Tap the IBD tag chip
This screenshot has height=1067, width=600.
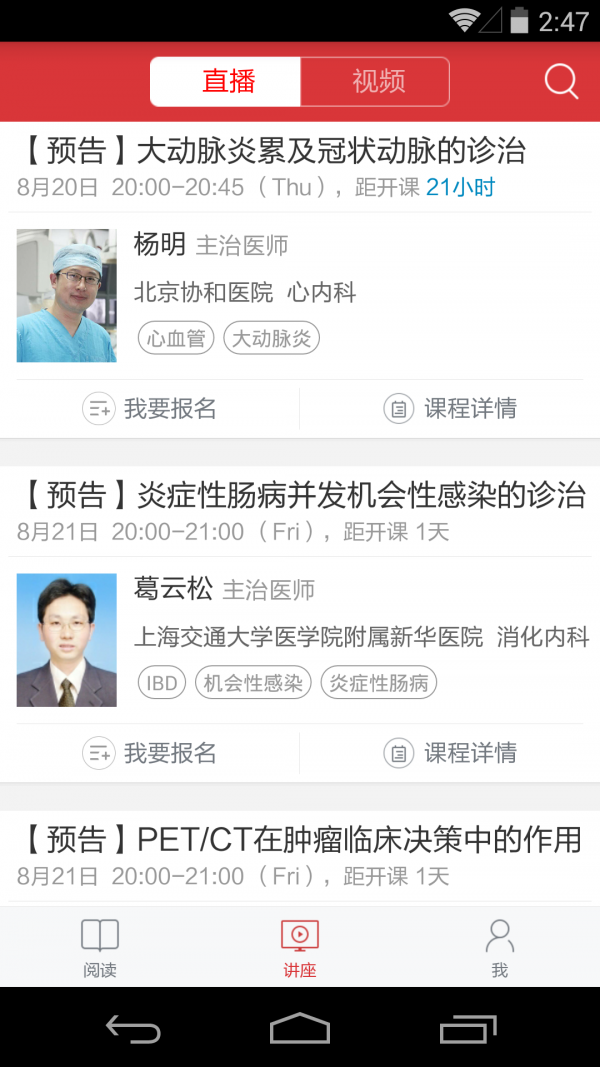(x=162, y=683)
